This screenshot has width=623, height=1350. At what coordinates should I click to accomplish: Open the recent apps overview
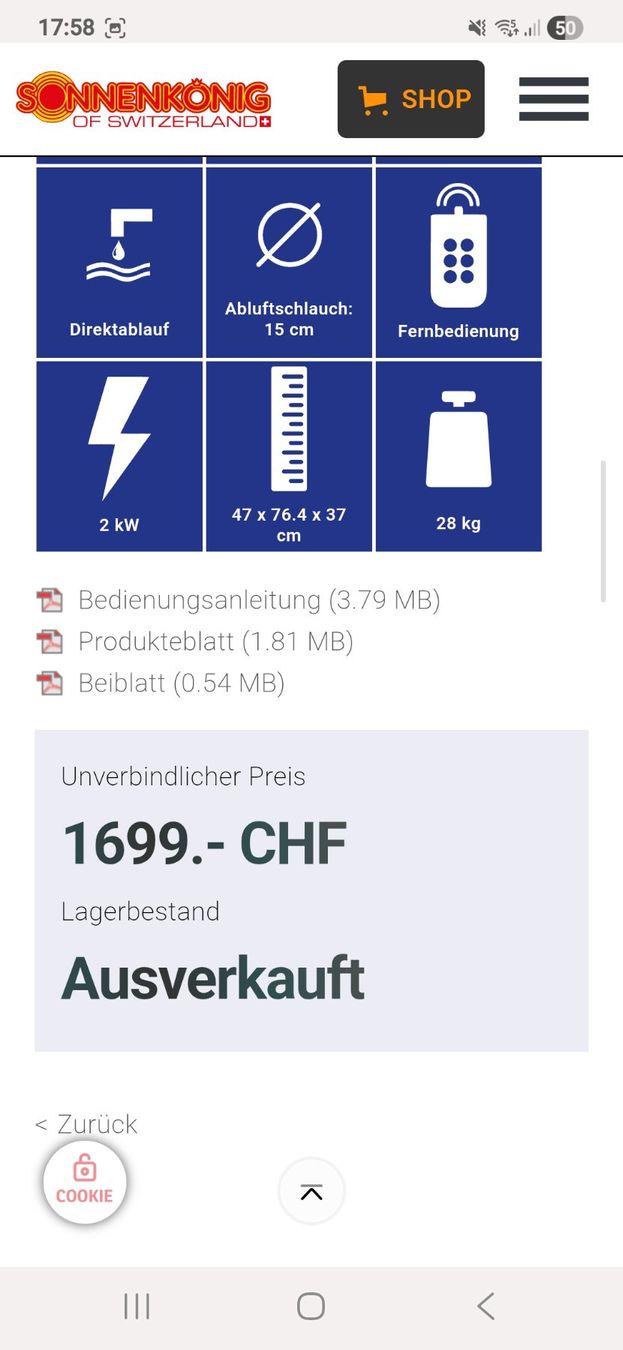tap(137, 1306)
